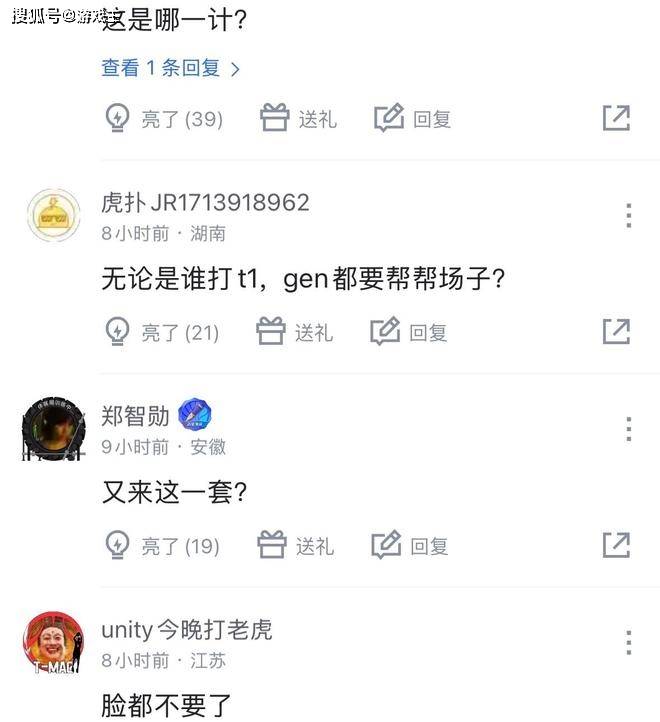View 郑智勋's profile avatar
Image resolution: width=660 pixels, height=722 pixels.
[x=53, y=429]
